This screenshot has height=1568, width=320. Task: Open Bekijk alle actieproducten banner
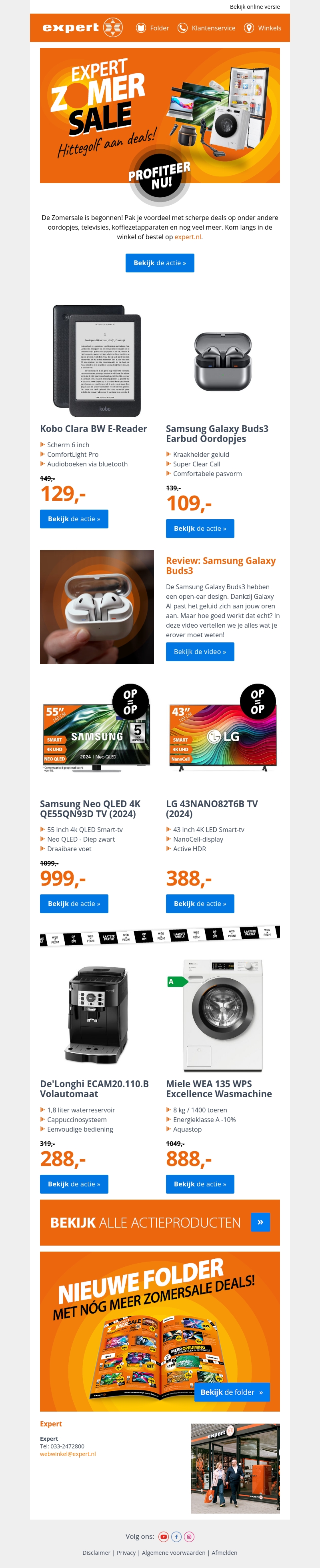(x=159, y=1222)
